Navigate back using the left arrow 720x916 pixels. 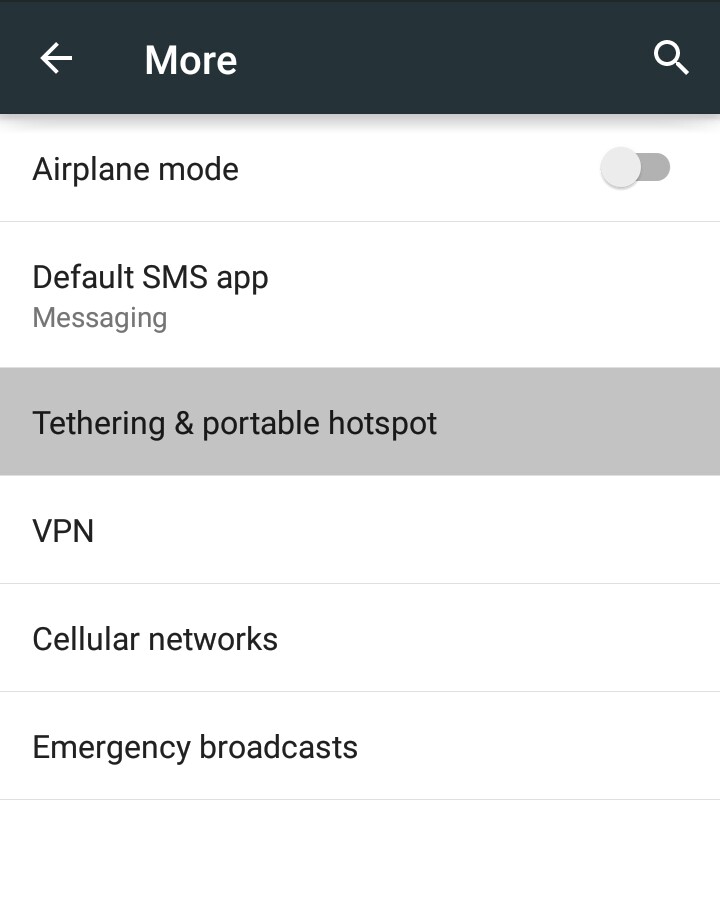[x=55, y=57]
